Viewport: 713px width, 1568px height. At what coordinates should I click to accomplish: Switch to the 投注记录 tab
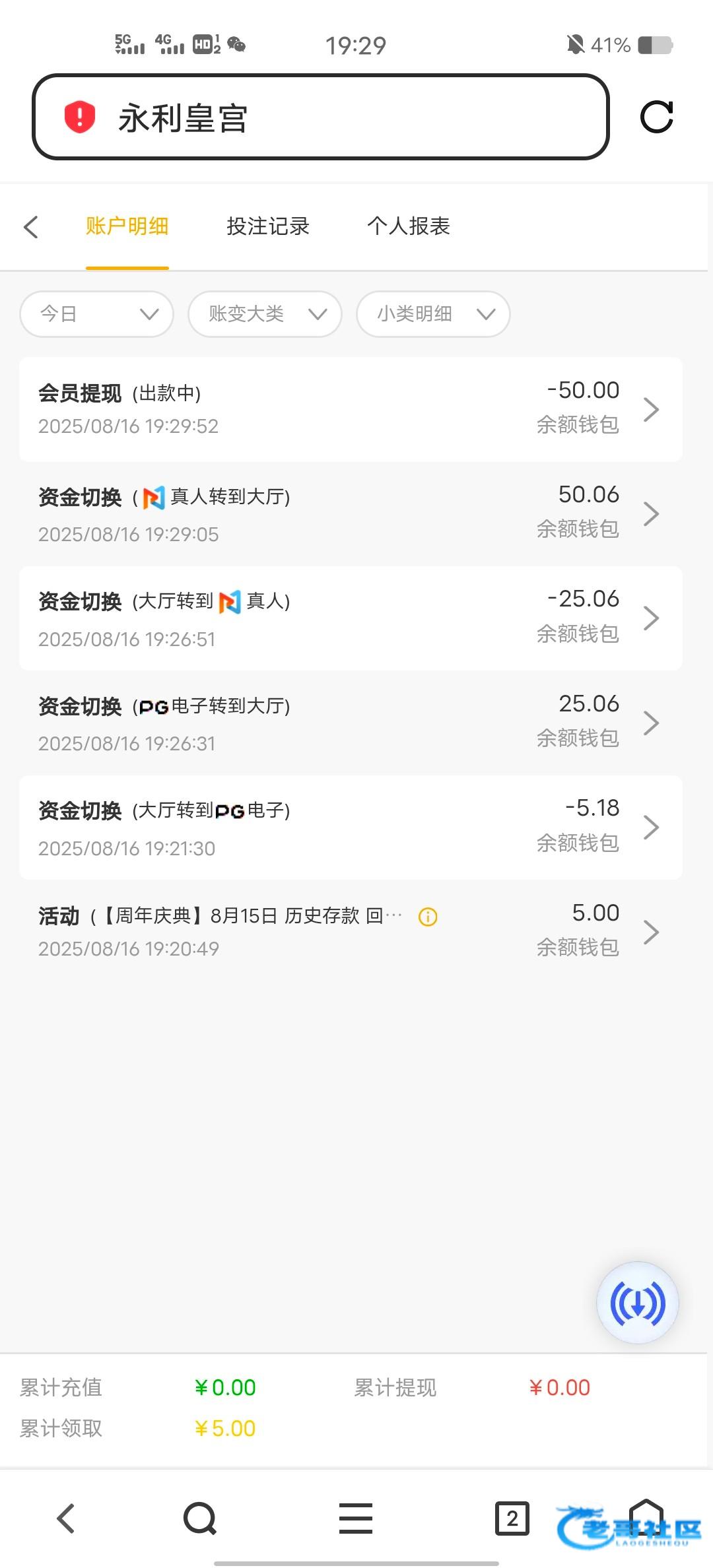point(268,226)
